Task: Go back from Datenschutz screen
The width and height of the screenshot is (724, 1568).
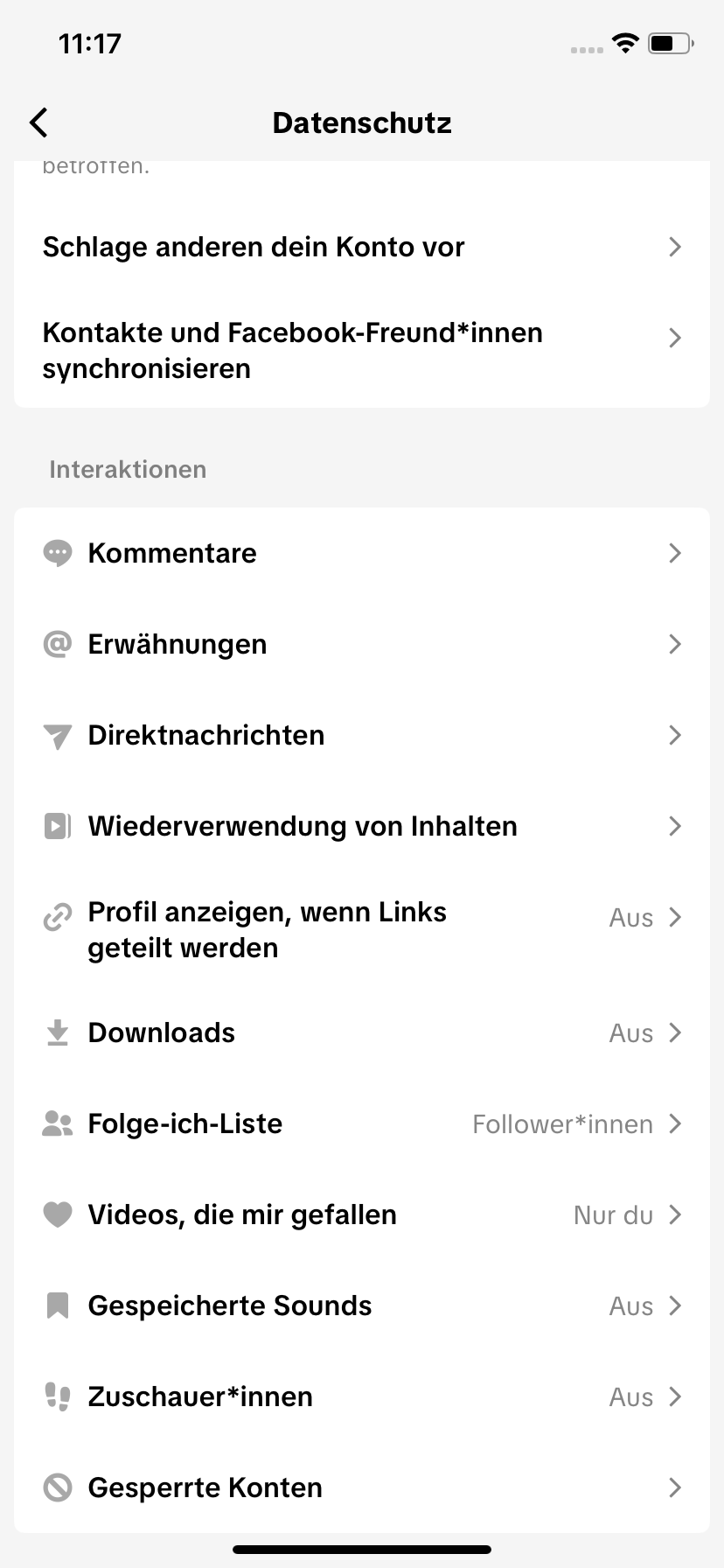Action: pos(38,122)
